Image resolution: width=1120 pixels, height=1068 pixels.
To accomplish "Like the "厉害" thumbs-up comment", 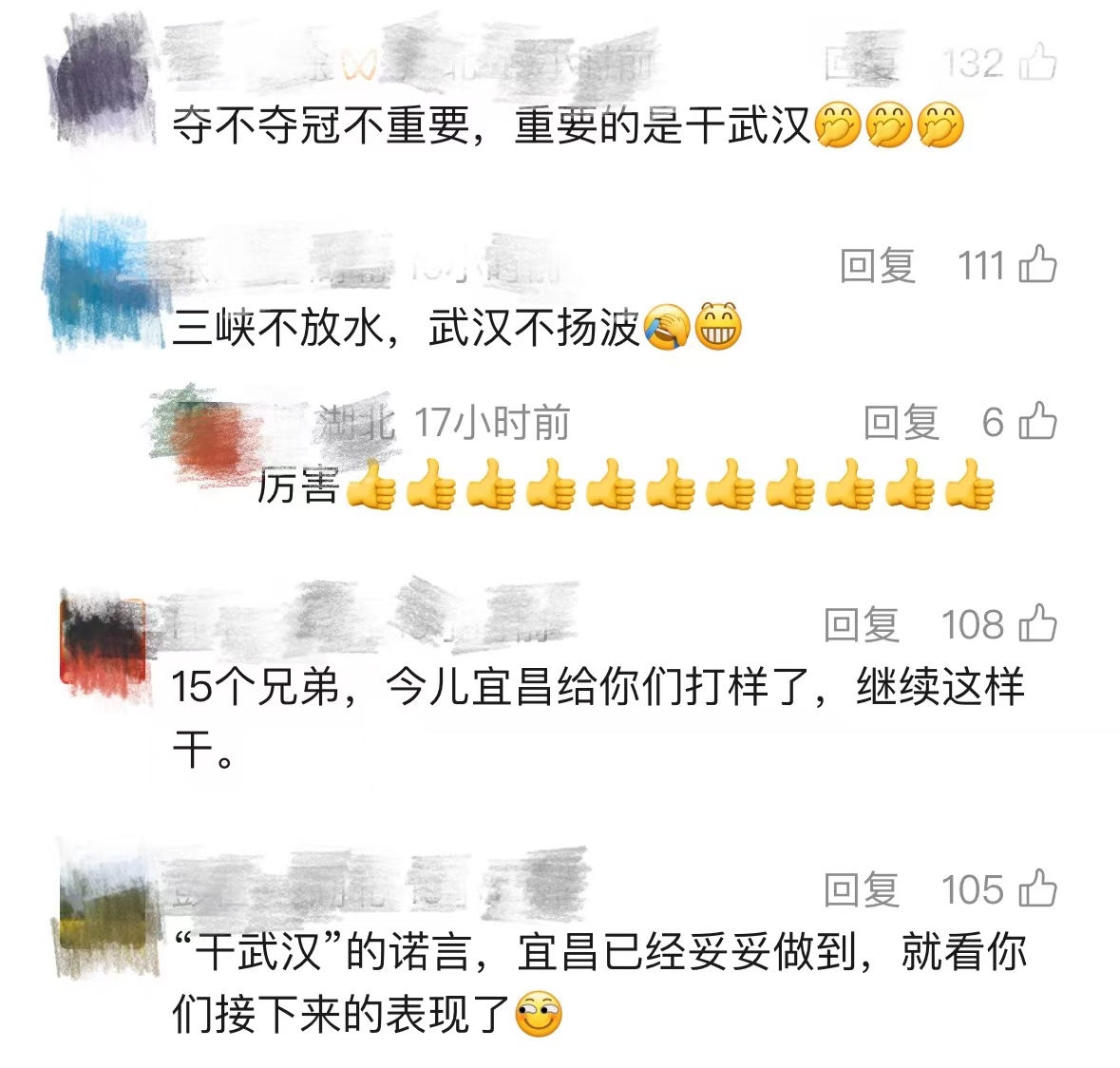I will pos(1037,421).
